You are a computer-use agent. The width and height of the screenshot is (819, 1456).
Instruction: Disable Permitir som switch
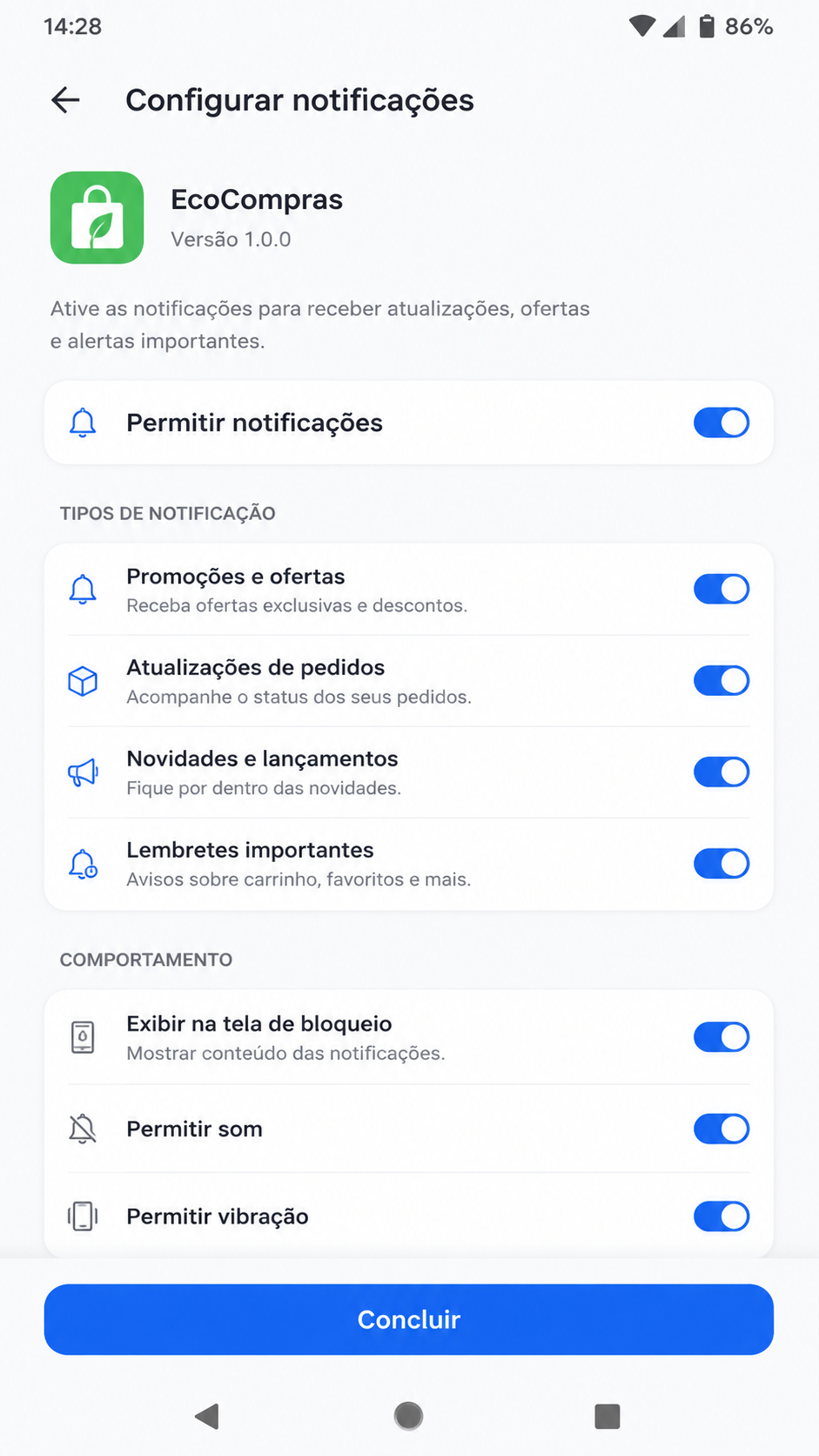[x=721, y=1129]
